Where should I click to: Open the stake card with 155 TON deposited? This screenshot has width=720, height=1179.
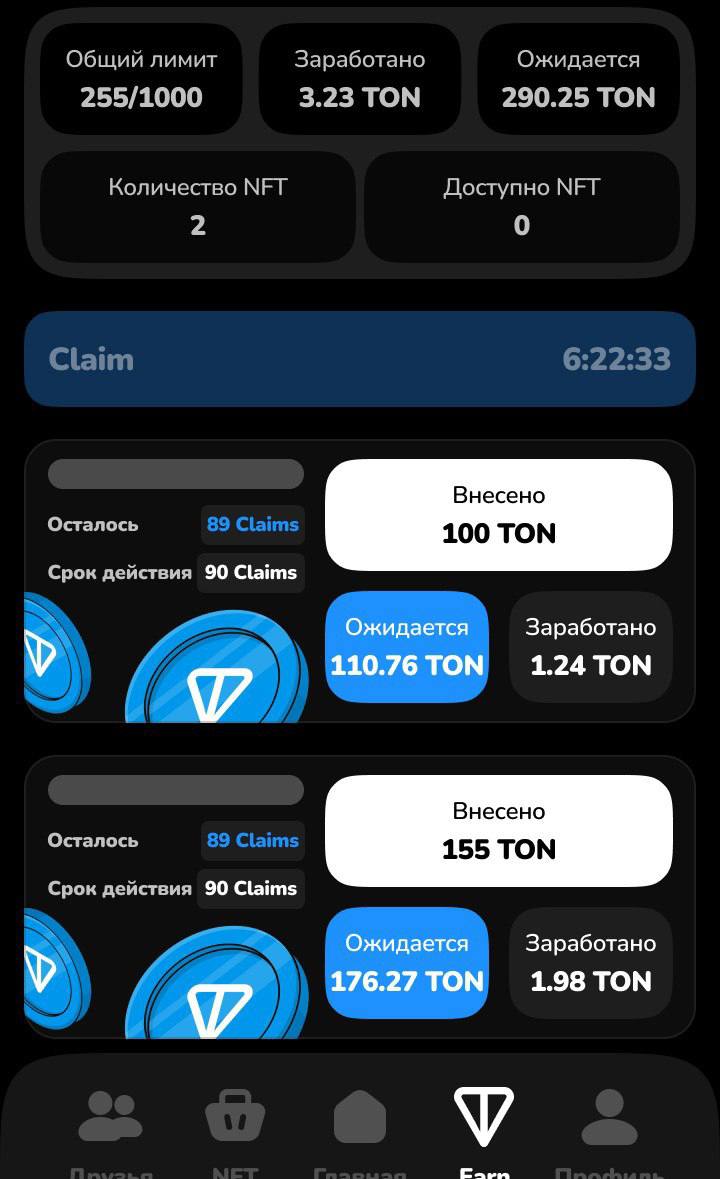tap(359, 897)
